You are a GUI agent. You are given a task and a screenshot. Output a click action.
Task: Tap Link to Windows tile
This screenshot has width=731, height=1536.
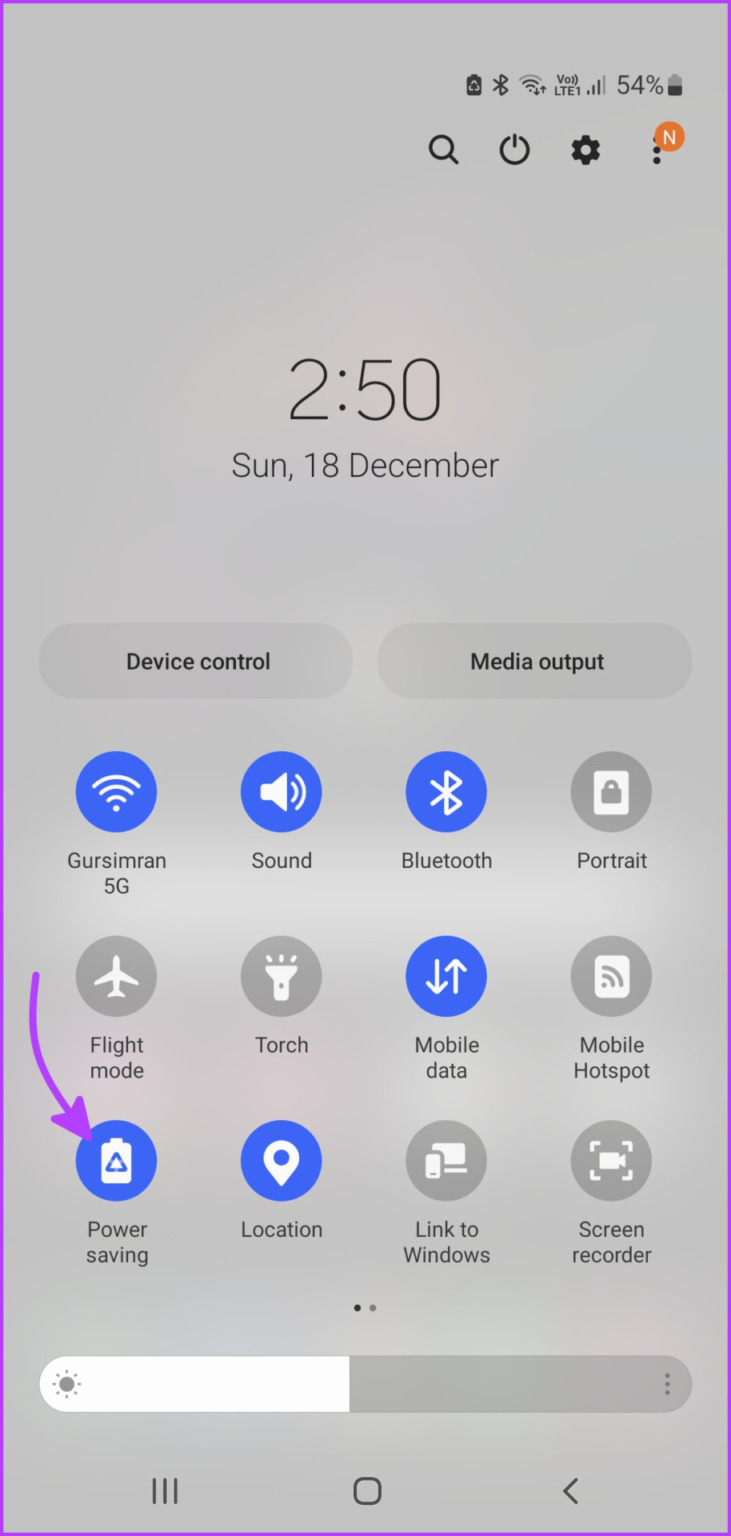click(446, 1160)
